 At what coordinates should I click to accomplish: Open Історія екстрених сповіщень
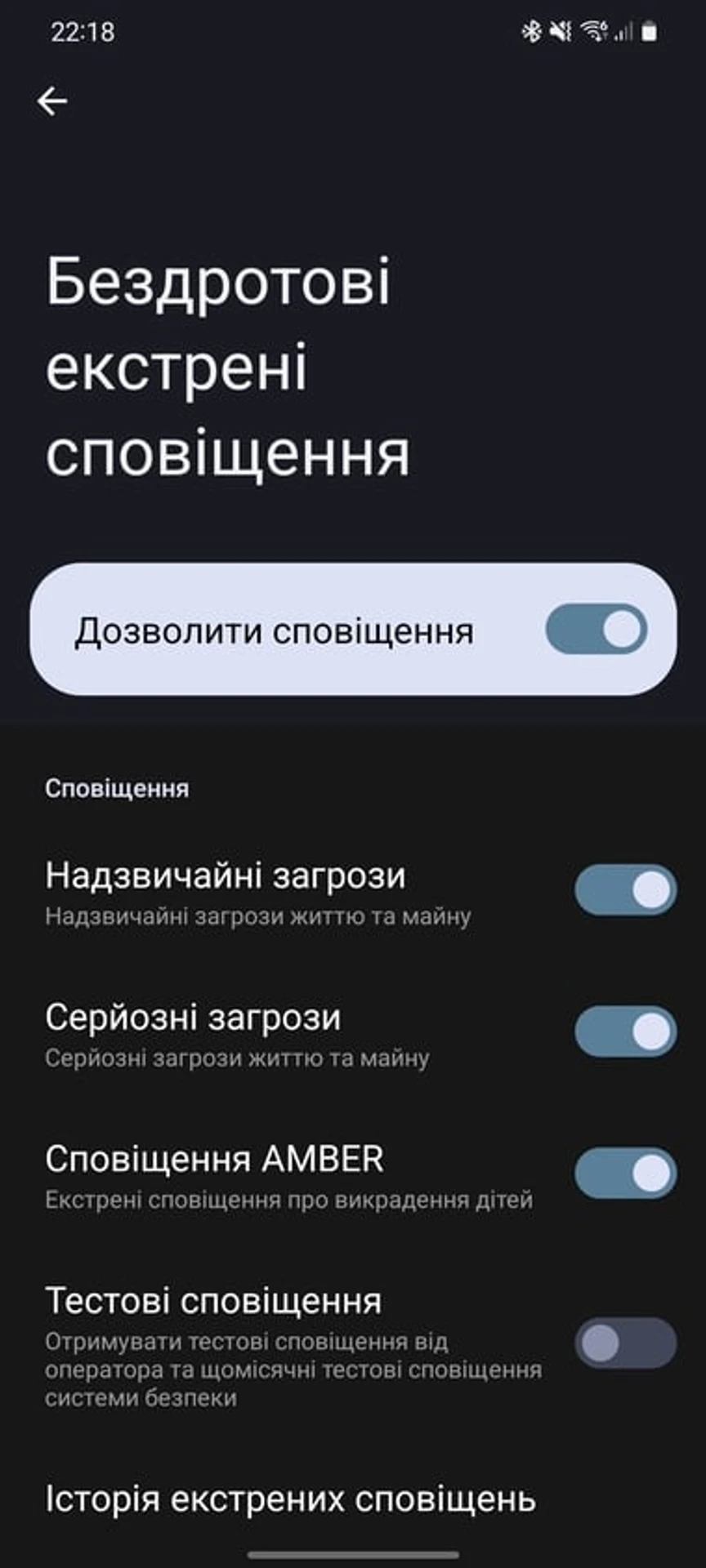(291, 1499)
